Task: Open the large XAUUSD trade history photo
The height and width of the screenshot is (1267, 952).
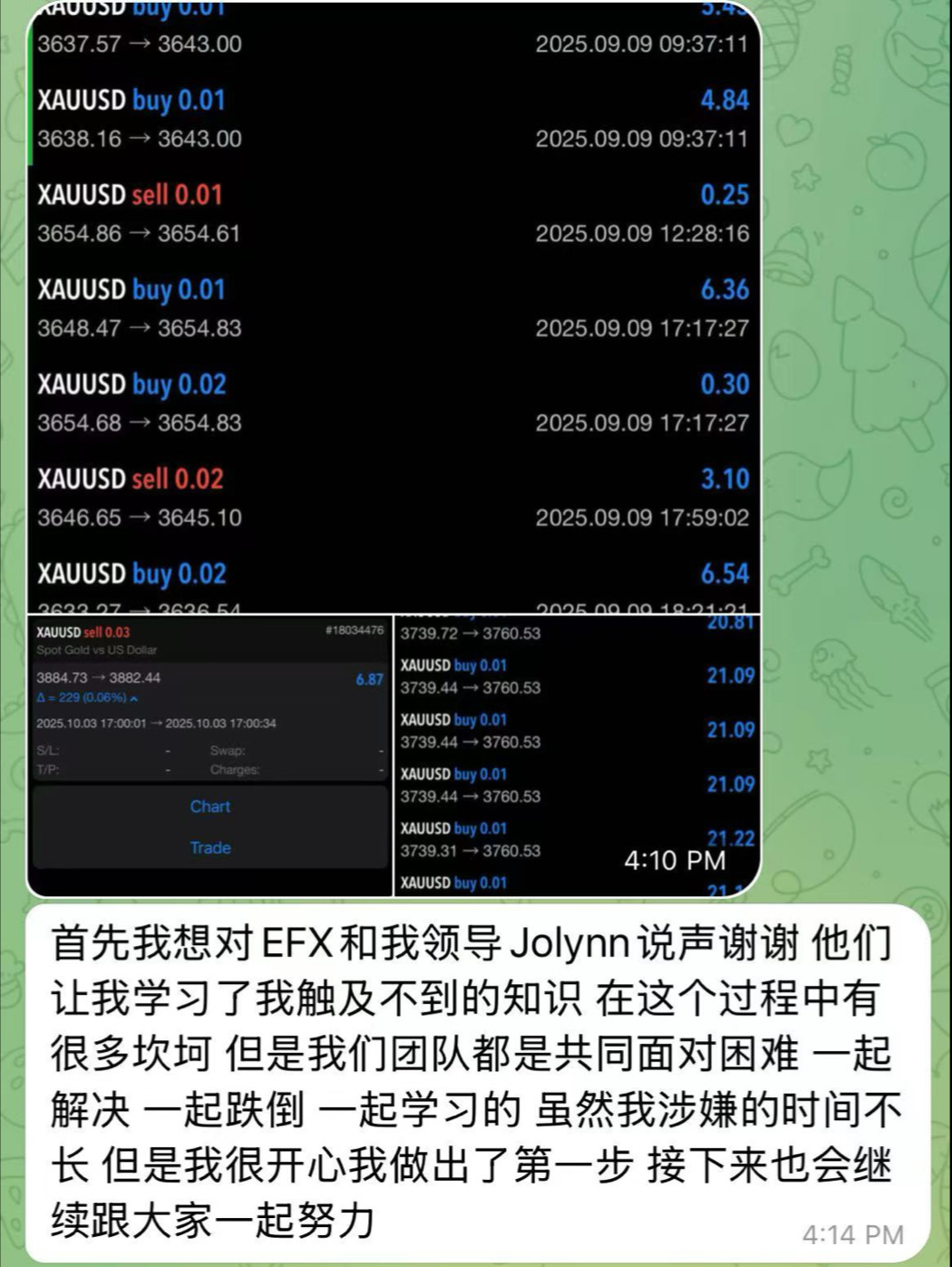Action: tap(395, 307)
